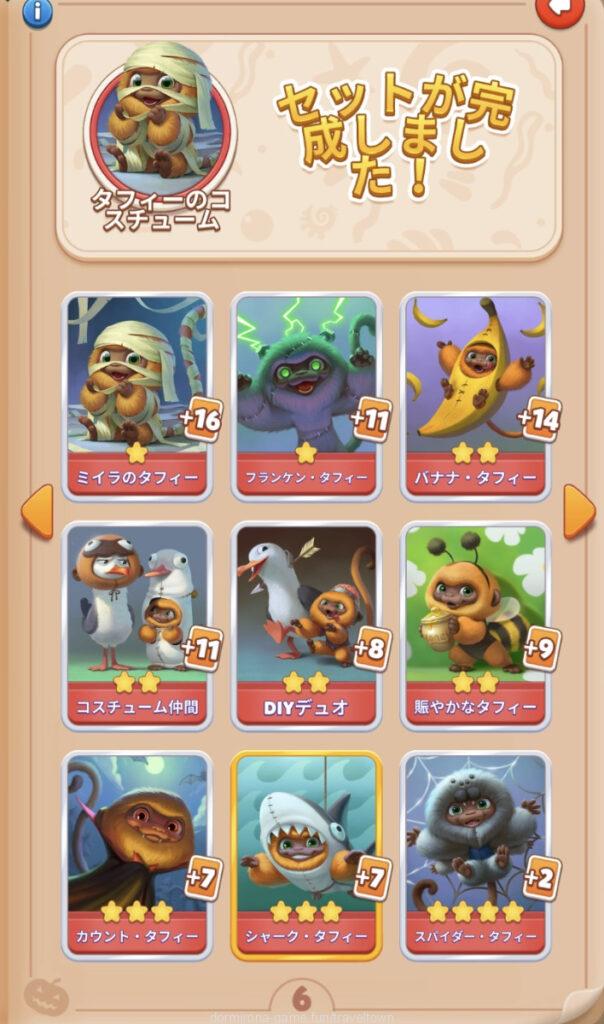Go to the next card set page
This screenshot has height=1024, width=604.
pos(578,511)
